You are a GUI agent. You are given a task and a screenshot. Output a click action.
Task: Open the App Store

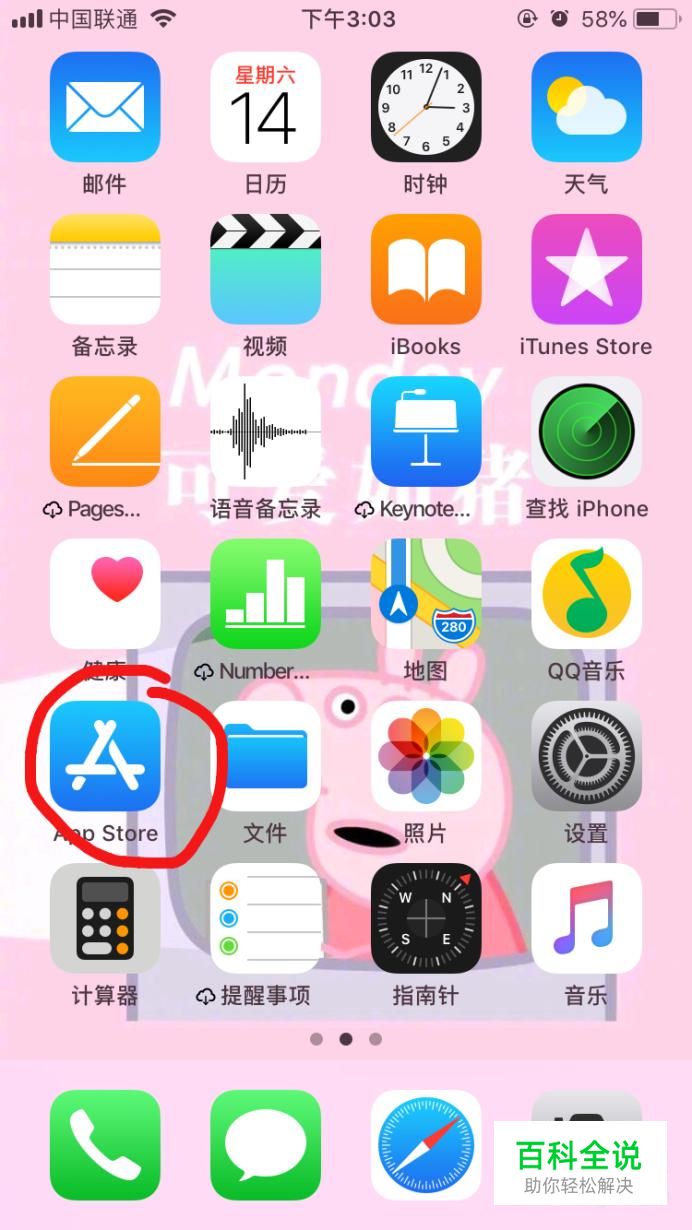pos(105,755)
